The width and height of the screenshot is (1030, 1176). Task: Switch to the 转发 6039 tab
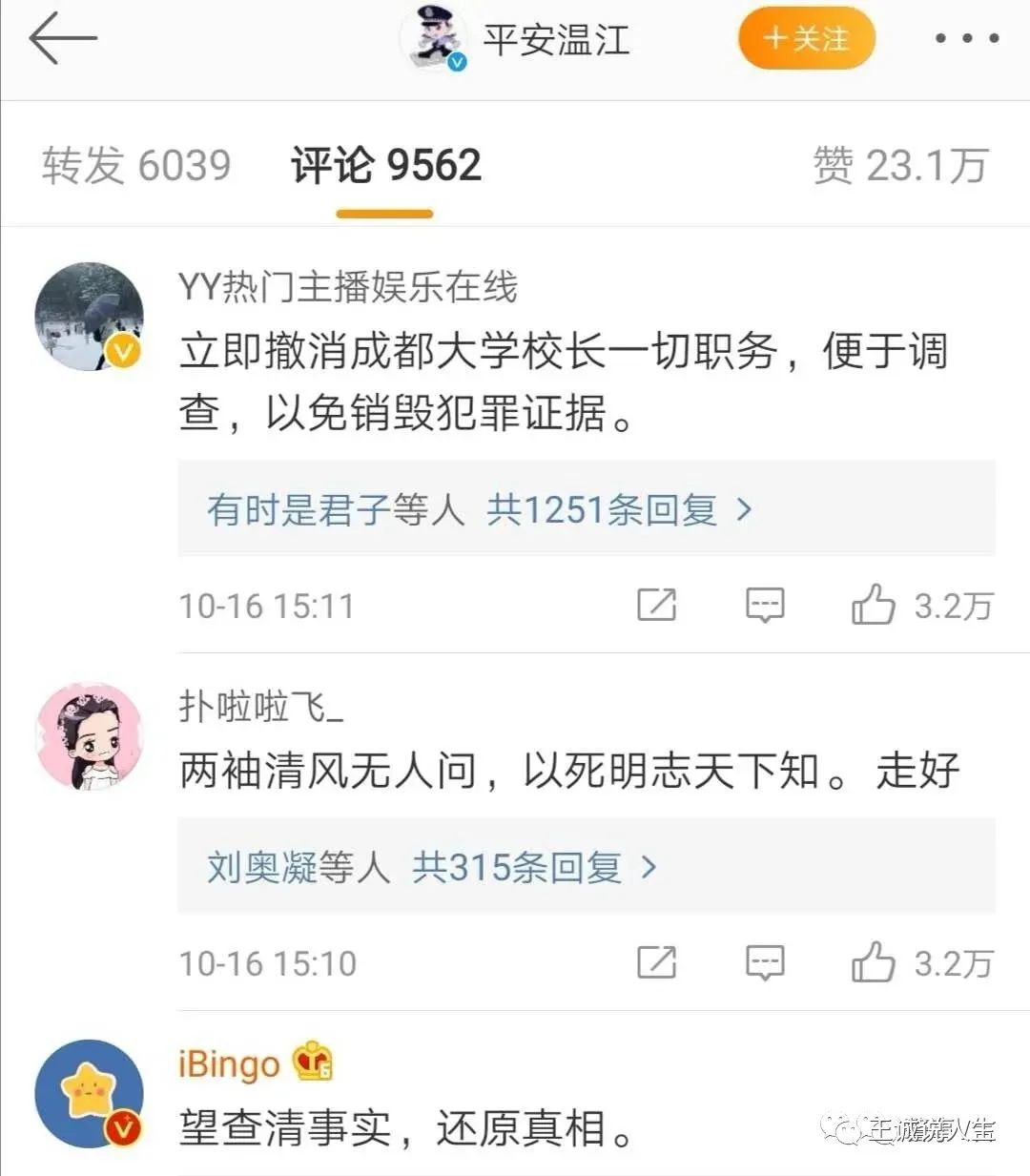click(136, 165)
